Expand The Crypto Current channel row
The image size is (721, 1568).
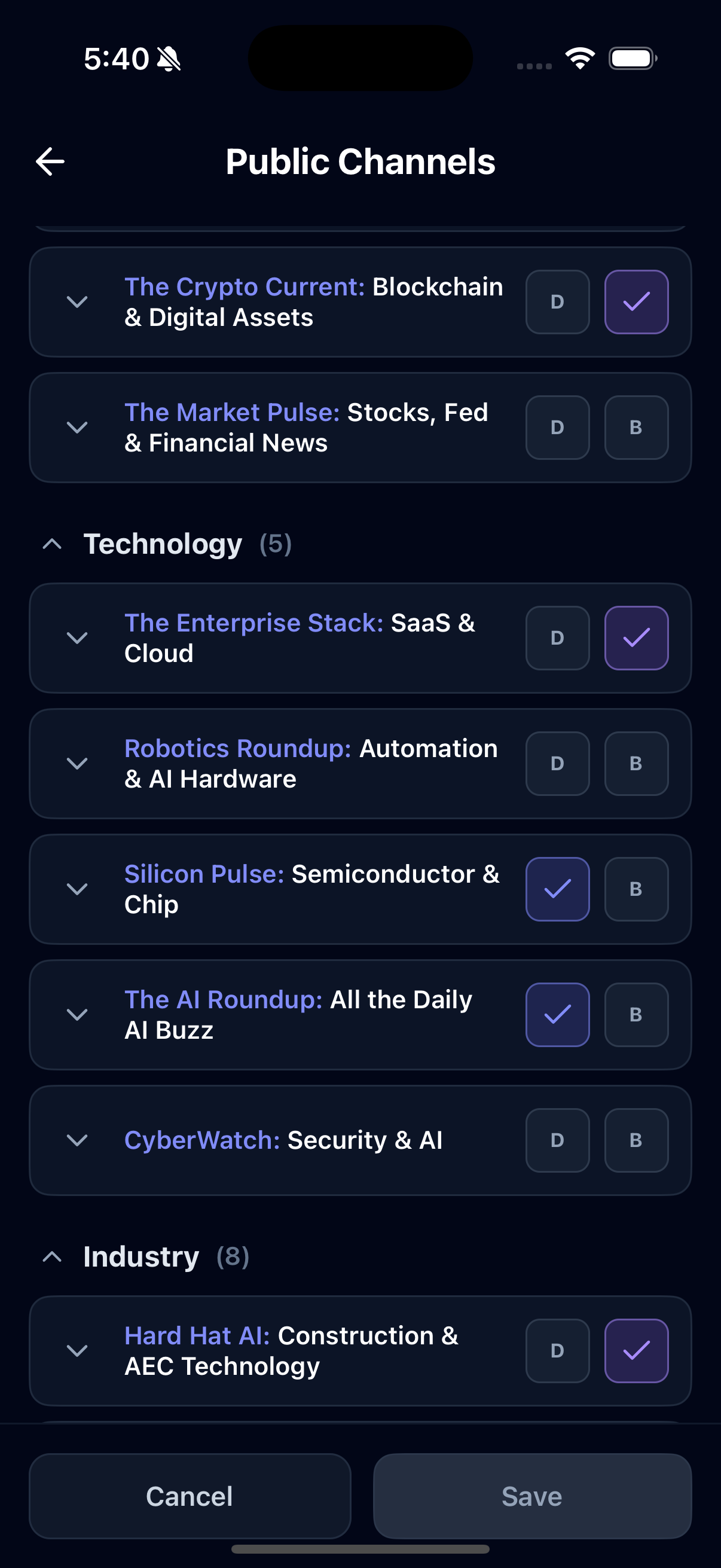point(77,302)
